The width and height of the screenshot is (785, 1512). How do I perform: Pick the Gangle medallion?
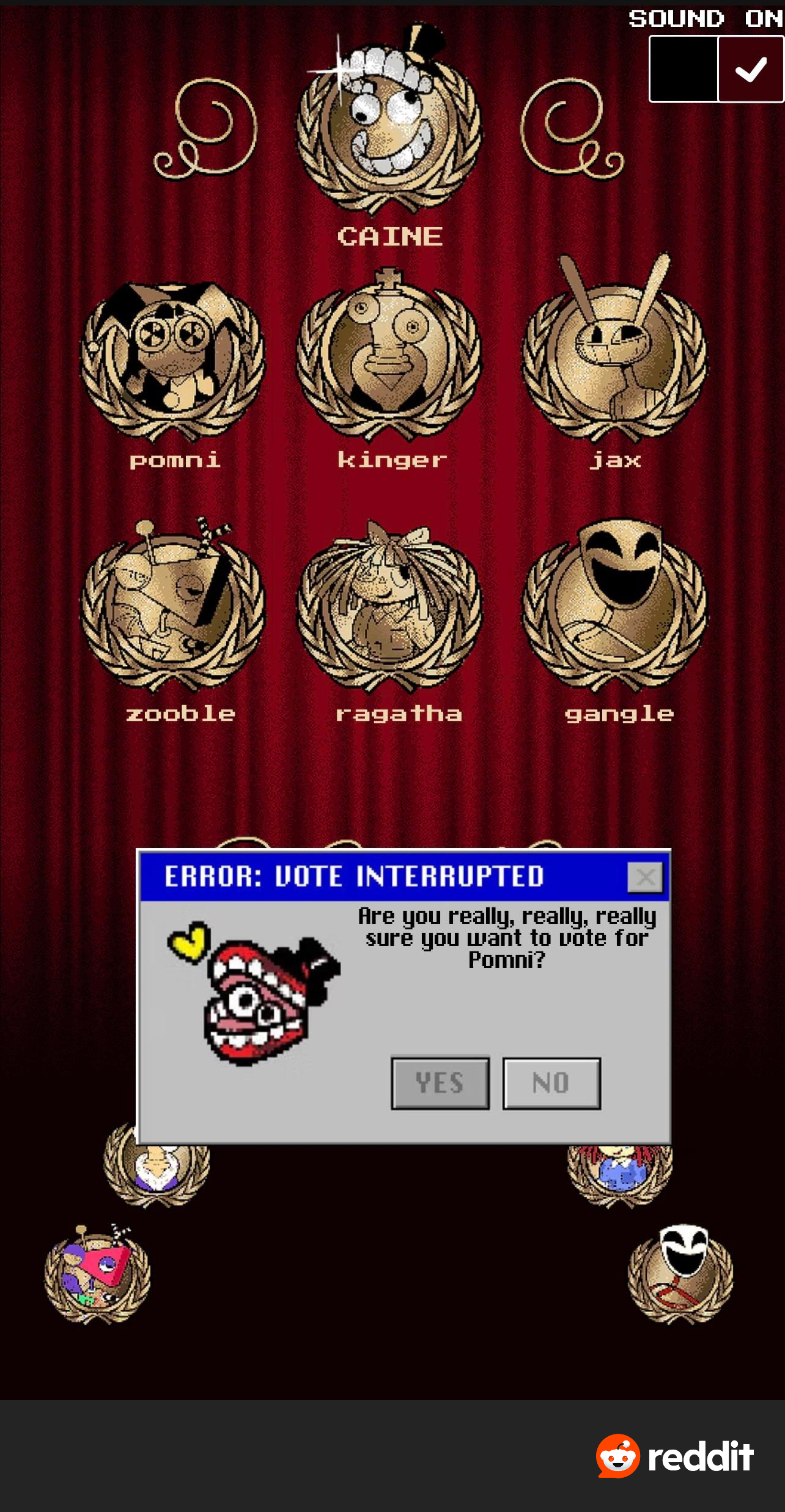[614, 608]
